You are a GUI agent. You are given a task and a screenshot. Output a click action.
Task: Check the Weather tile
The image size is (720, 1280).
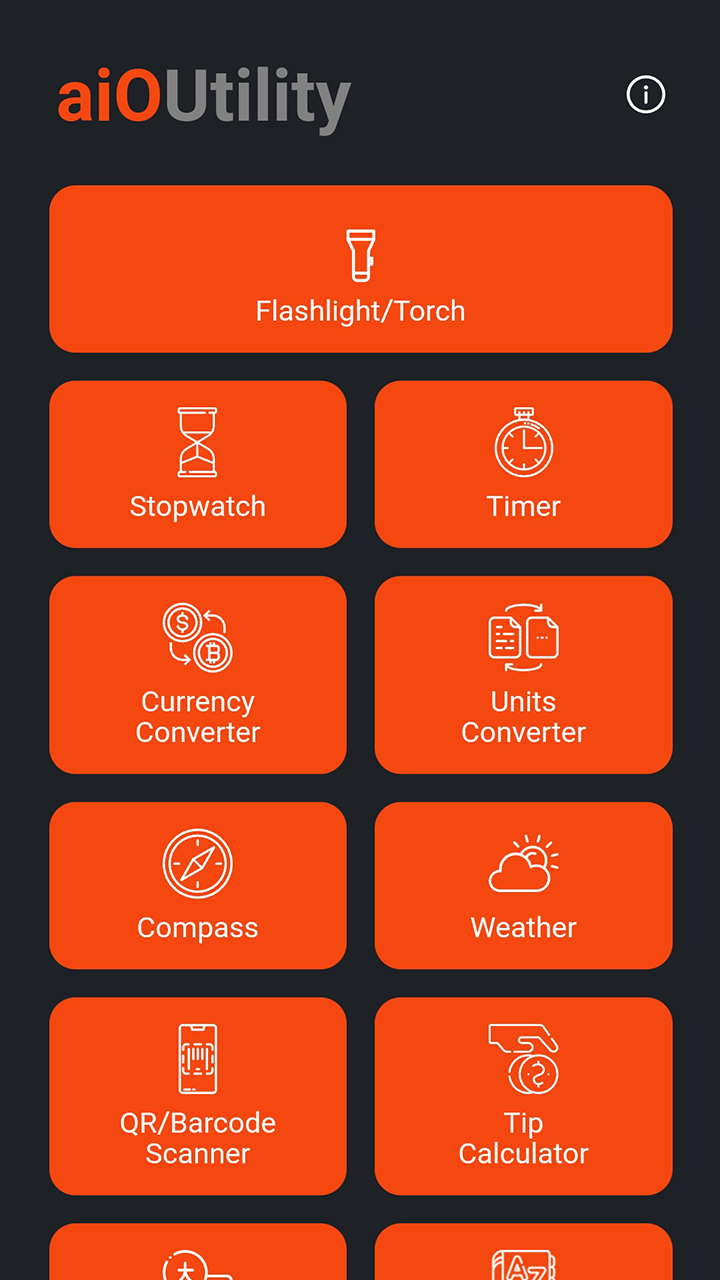click(x=524, y=885)
